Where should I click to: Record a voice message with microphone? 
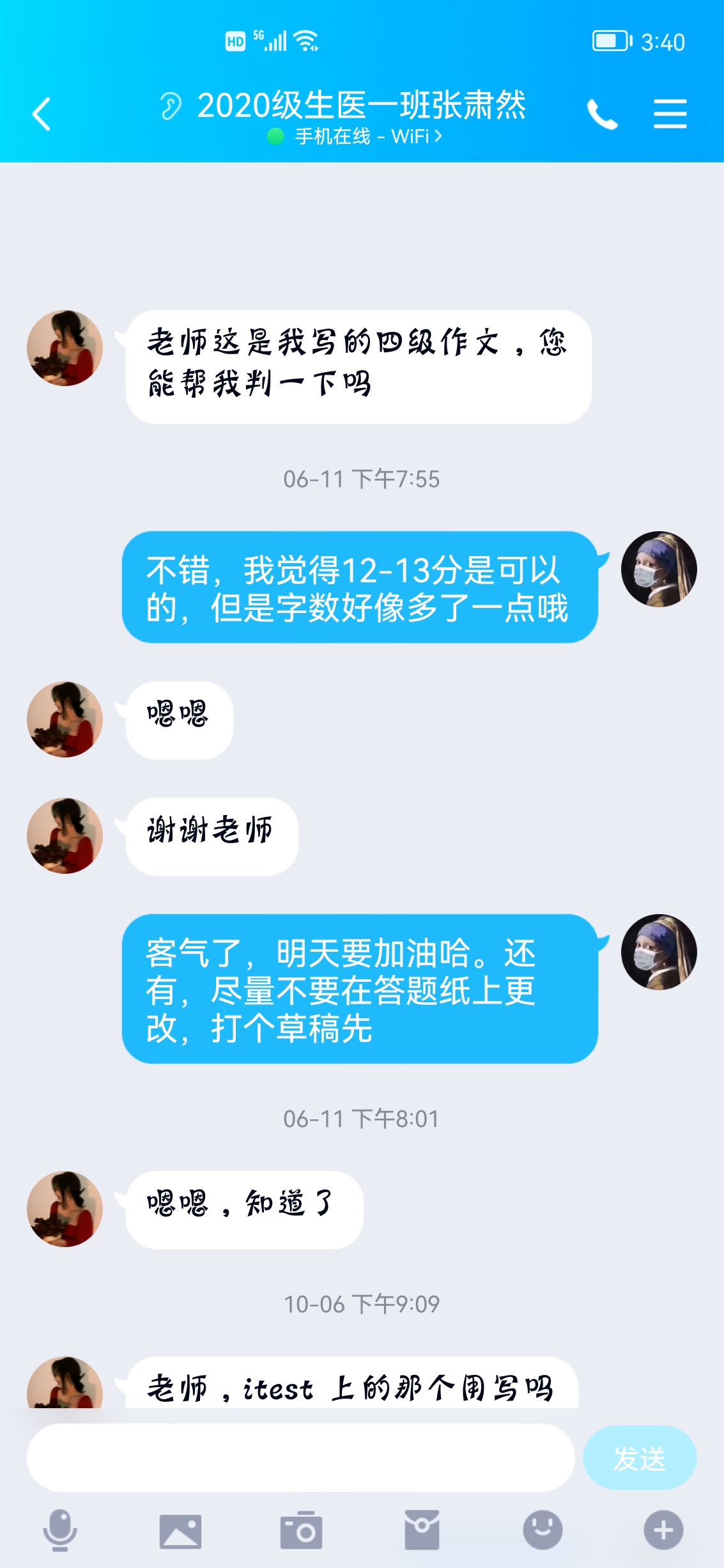click(x=60, y=1530)
